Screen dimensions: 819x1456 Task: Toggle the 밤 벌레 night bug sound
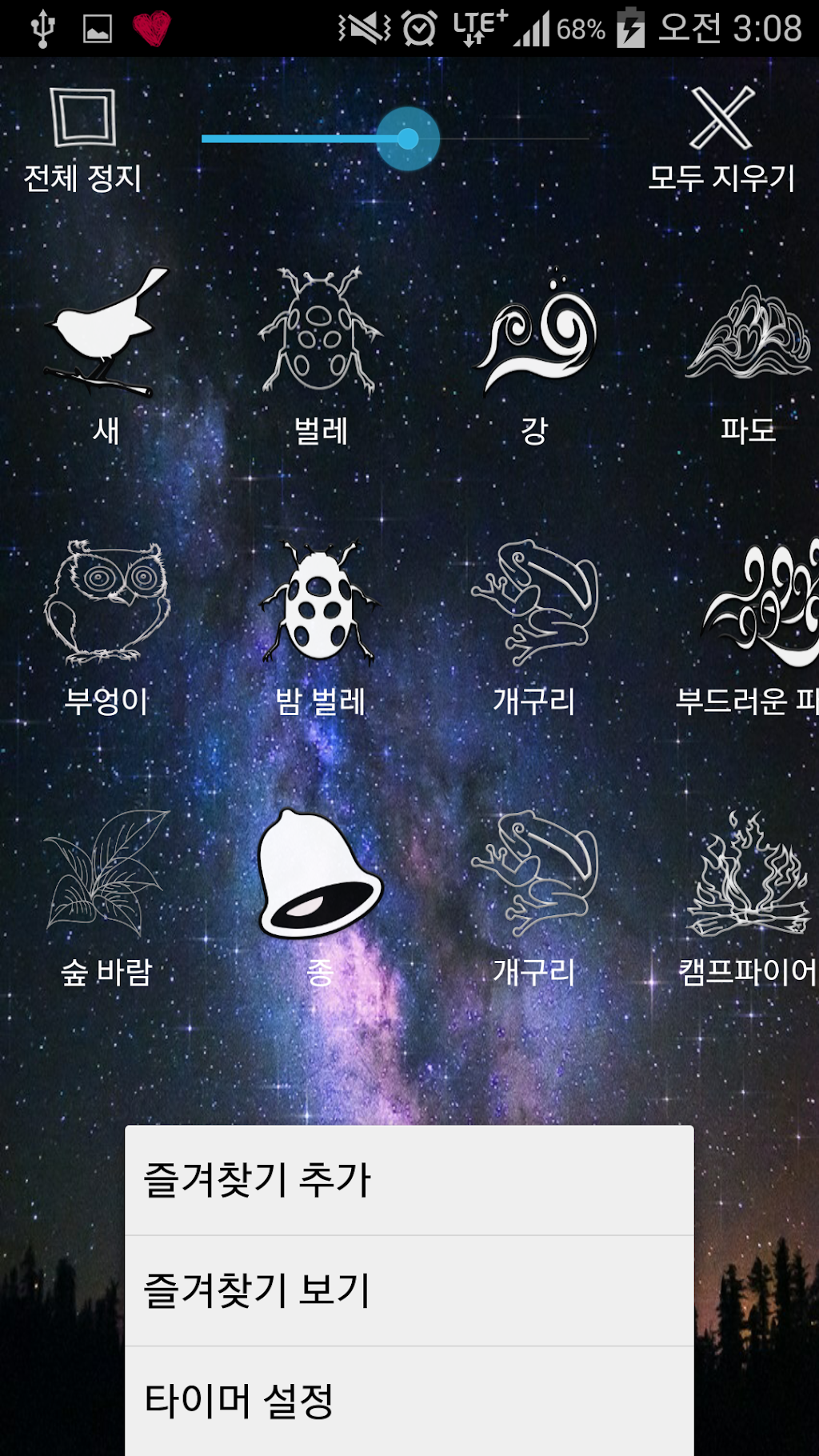click(x=320, y=624)
